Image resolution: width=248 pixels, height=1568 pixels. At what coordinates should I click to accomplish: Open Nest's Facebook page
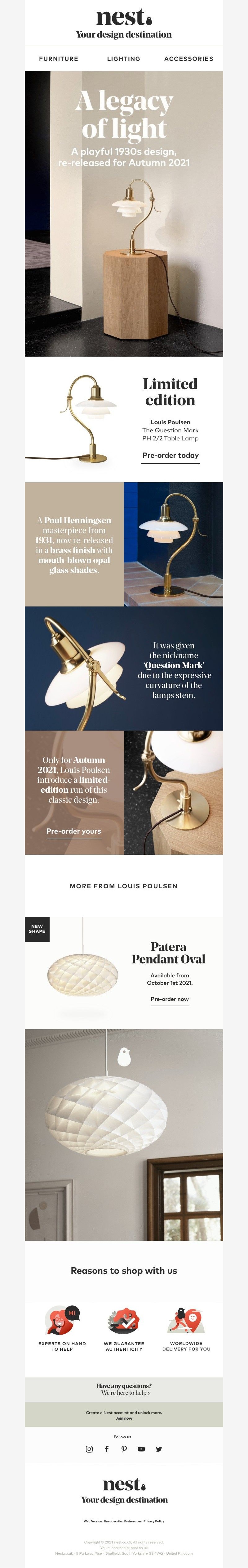click(x=107, y=1449)
